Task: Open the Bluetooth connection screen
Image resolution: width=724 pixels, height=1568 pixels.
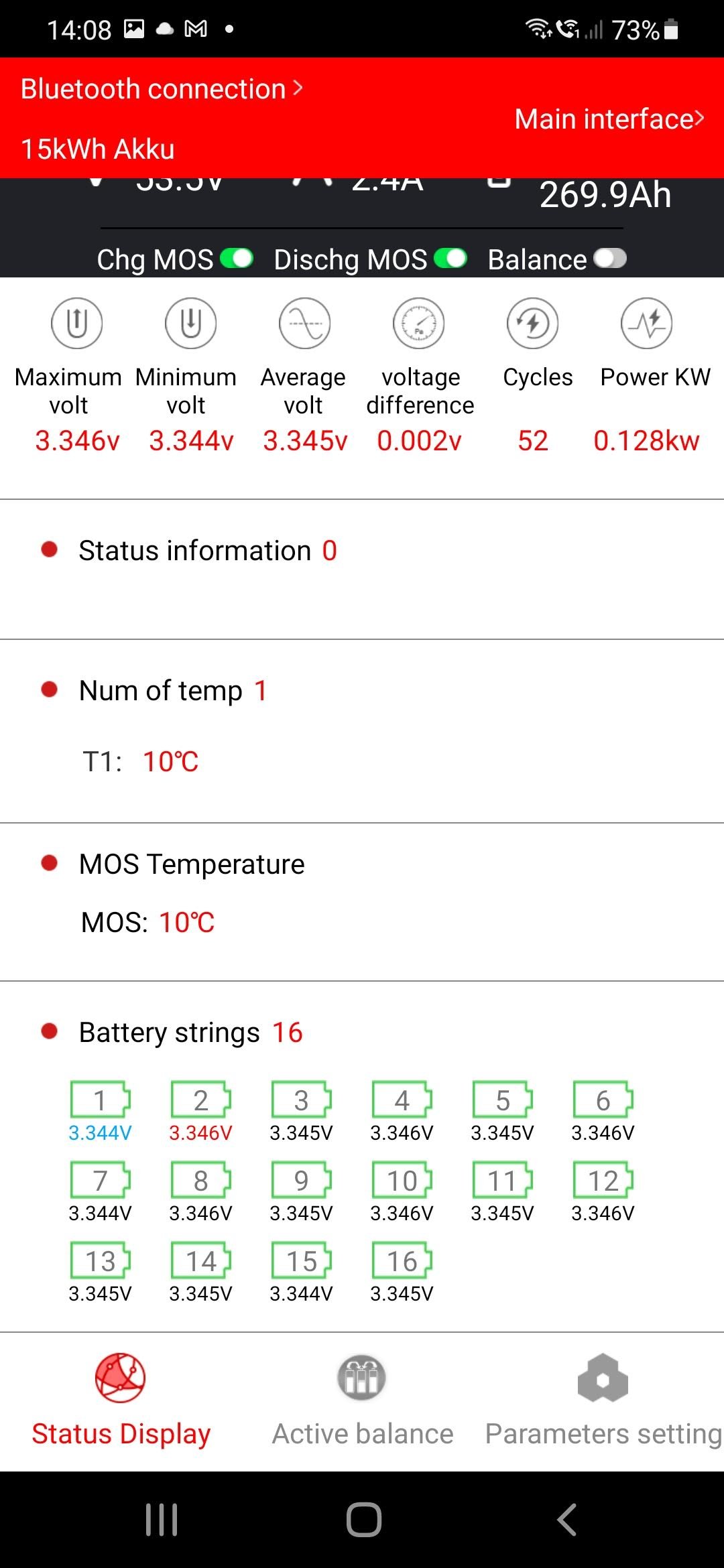Action: (x=162, y=89)
